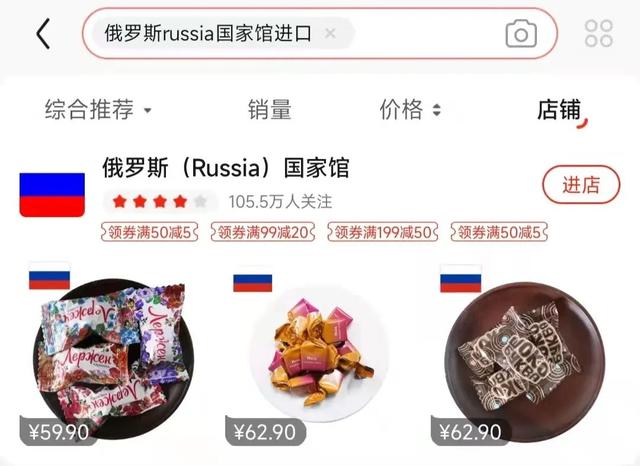Viewport: 640px width, 466px height.
Task: Claim the 领券满99减20 coupon
Action: pos(266,232)
